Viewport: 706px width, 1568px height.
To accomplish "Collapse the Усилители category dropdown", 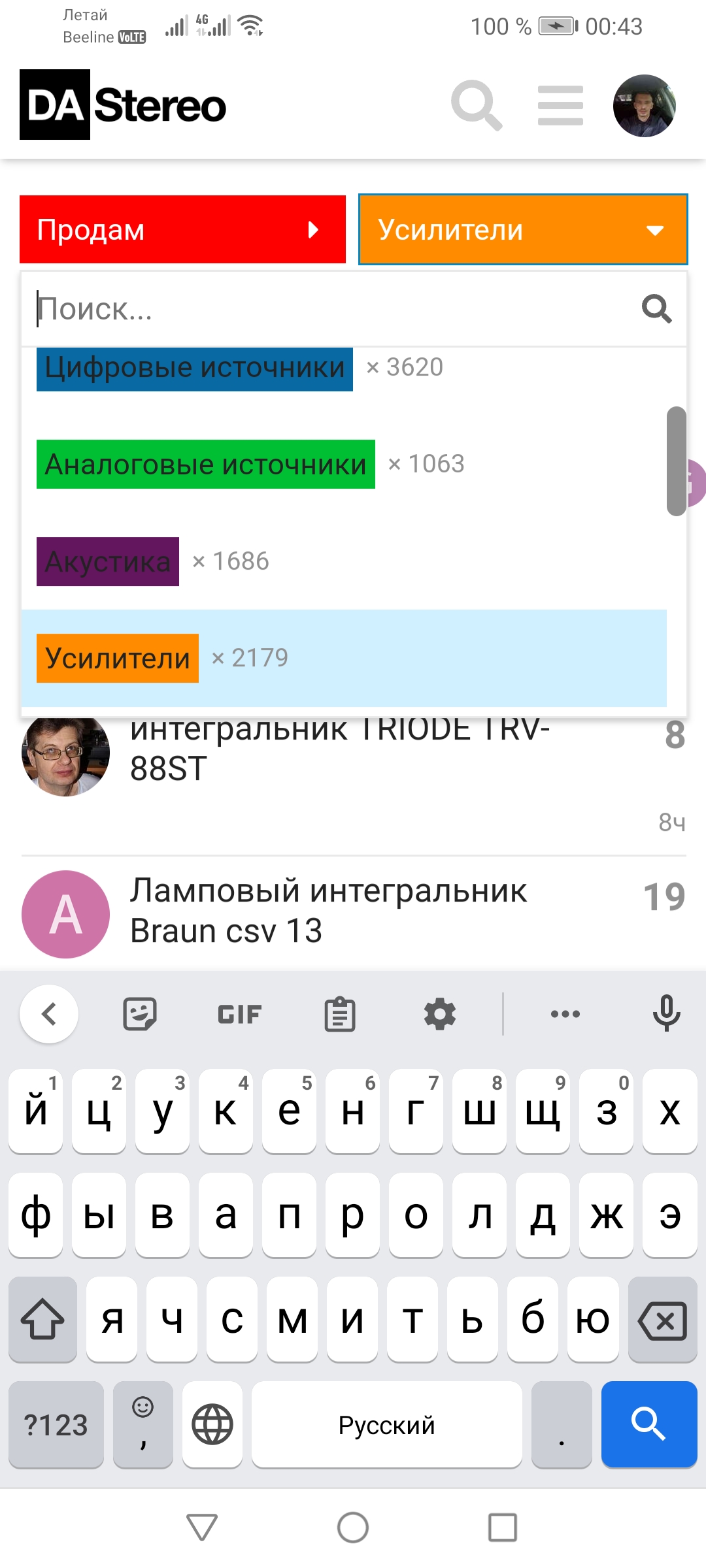I will pyautogui.click(x=523, y=229).
